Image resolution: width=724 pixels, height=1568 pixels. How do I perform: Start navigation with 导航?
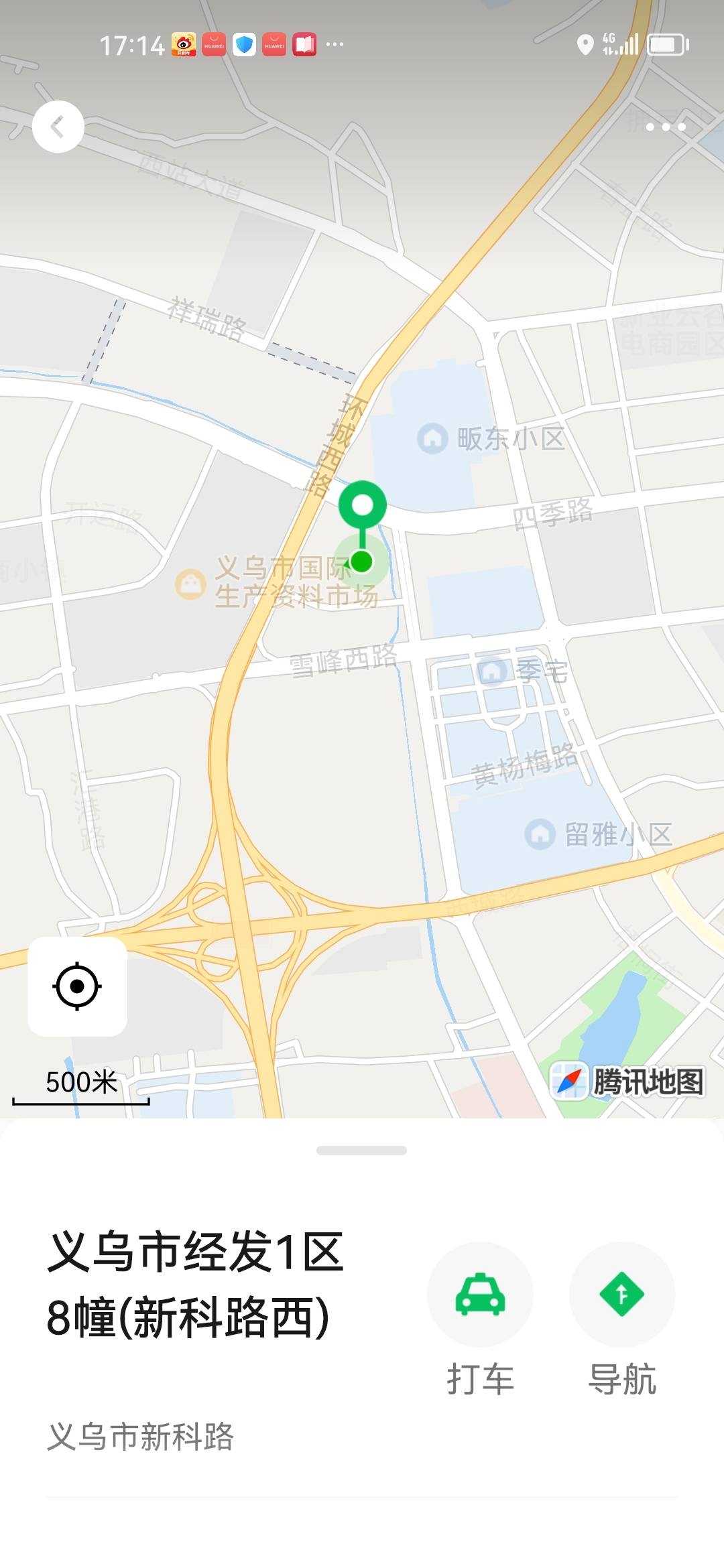(621, 1294)
